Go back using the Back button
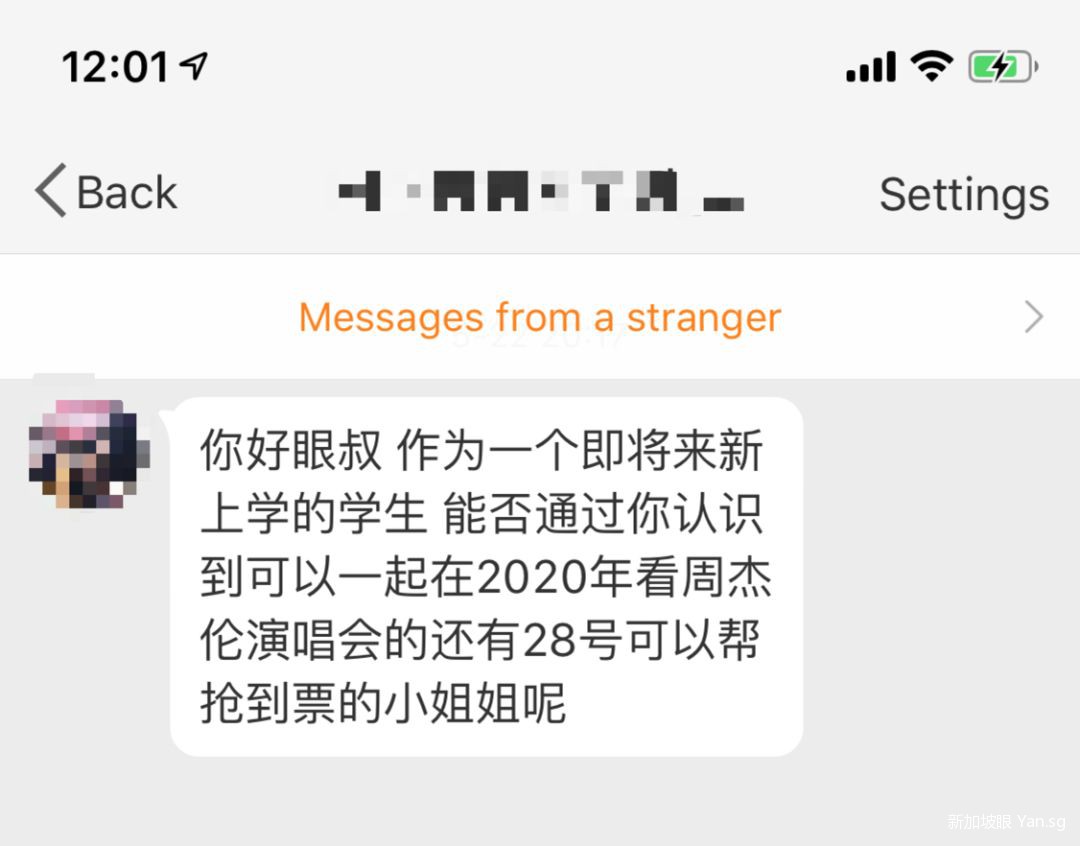This screenshot has height=846, width=1080. (107, 192)
